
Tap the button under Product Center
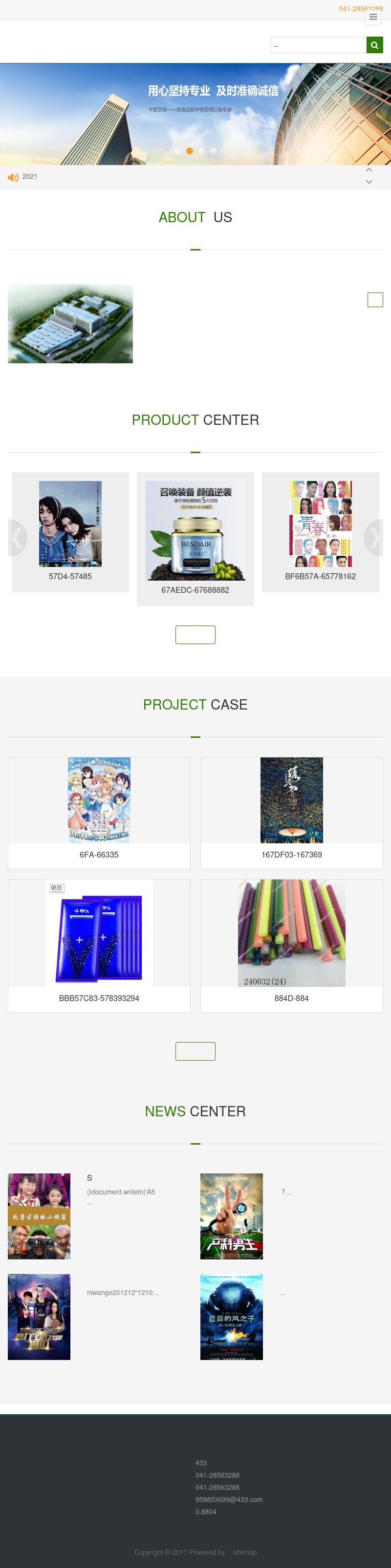pyautogui.click(x=195, y=634)
